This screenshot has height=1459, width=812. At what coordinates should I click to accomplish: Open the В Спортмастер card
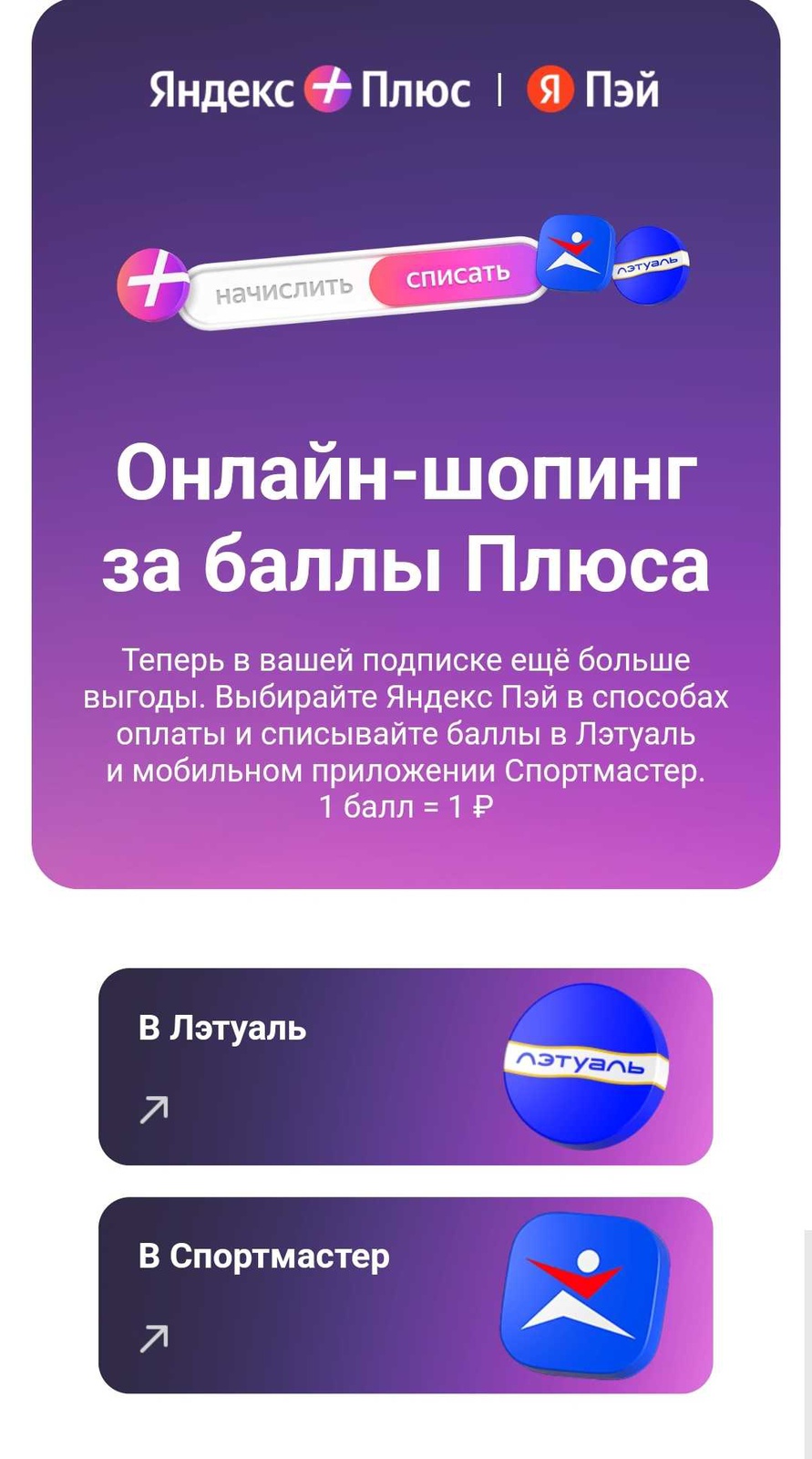405,1295
